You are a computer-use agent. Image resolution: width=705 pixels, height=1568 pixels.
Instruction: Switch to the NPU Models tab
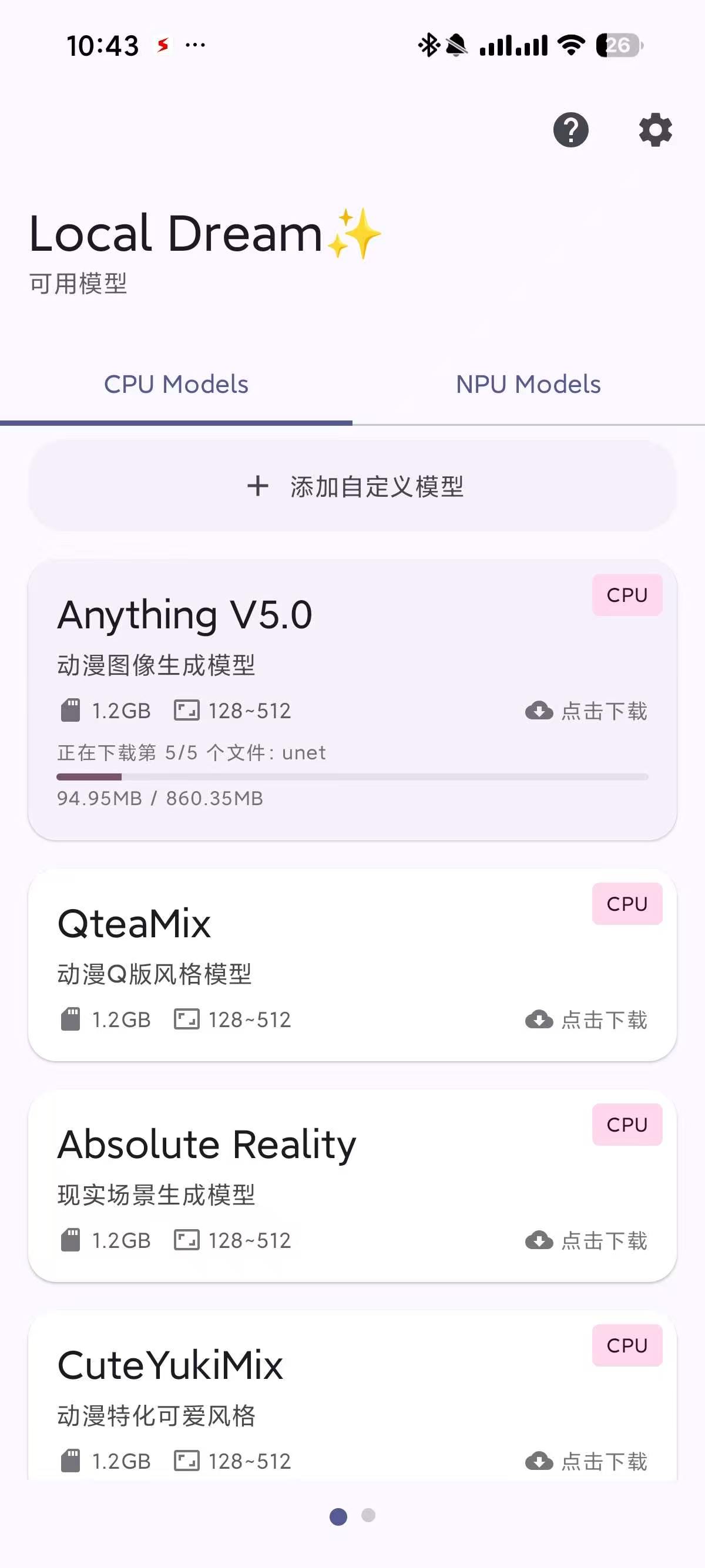click(529, 384)
